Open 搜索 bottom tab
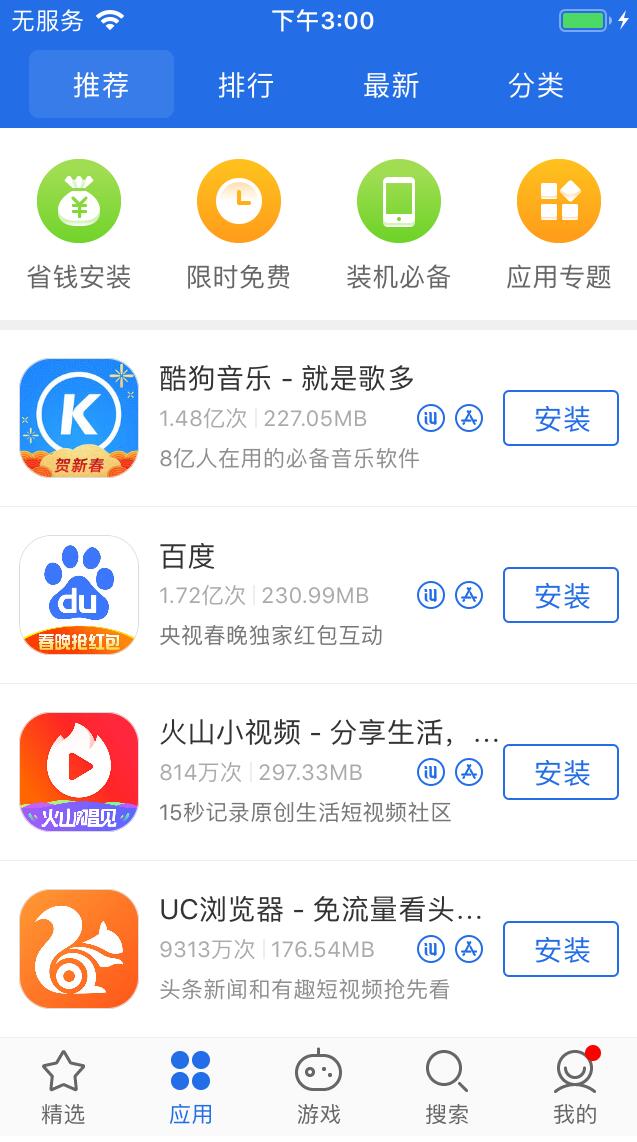The height and width of the screenshot is (1142, 637). click(x=446, y=1088)
